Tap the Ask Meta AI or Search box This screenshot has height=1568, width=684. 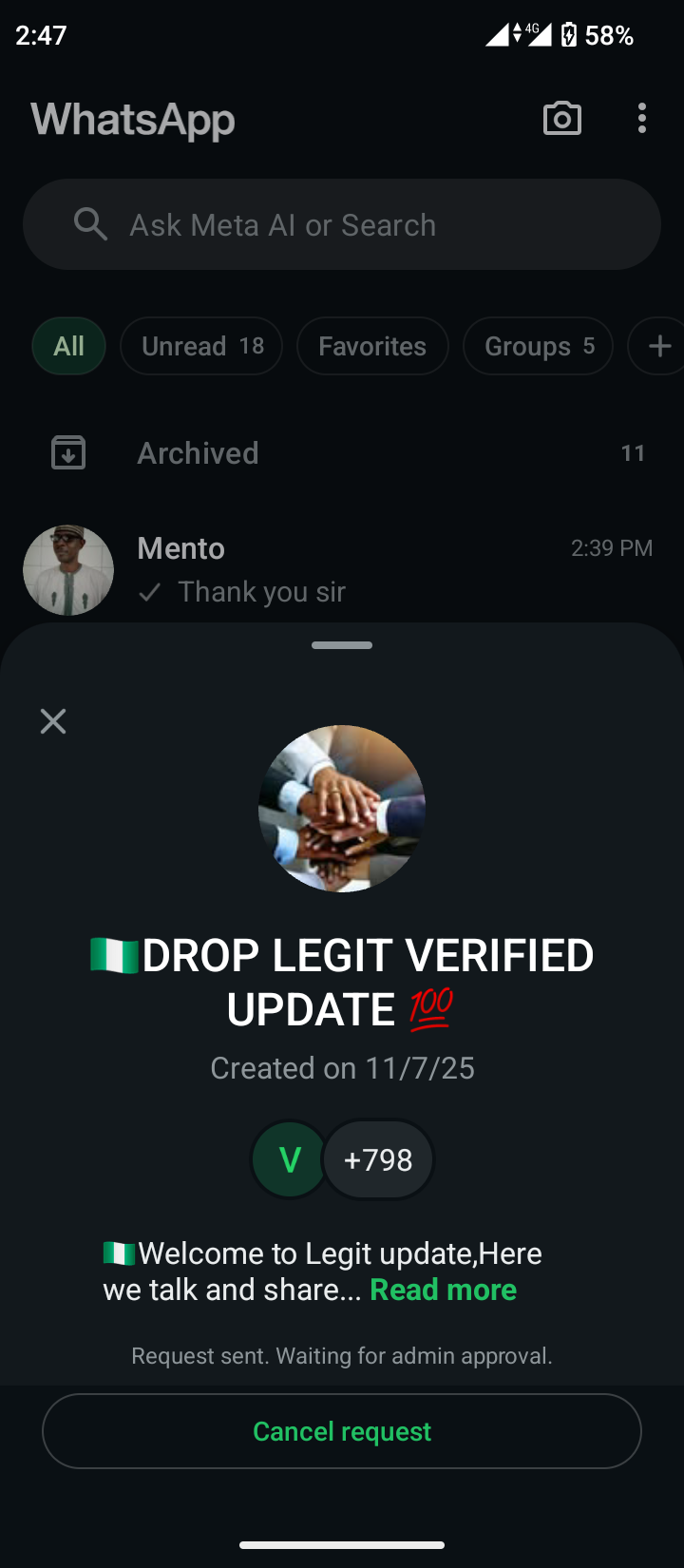(342, 225)
